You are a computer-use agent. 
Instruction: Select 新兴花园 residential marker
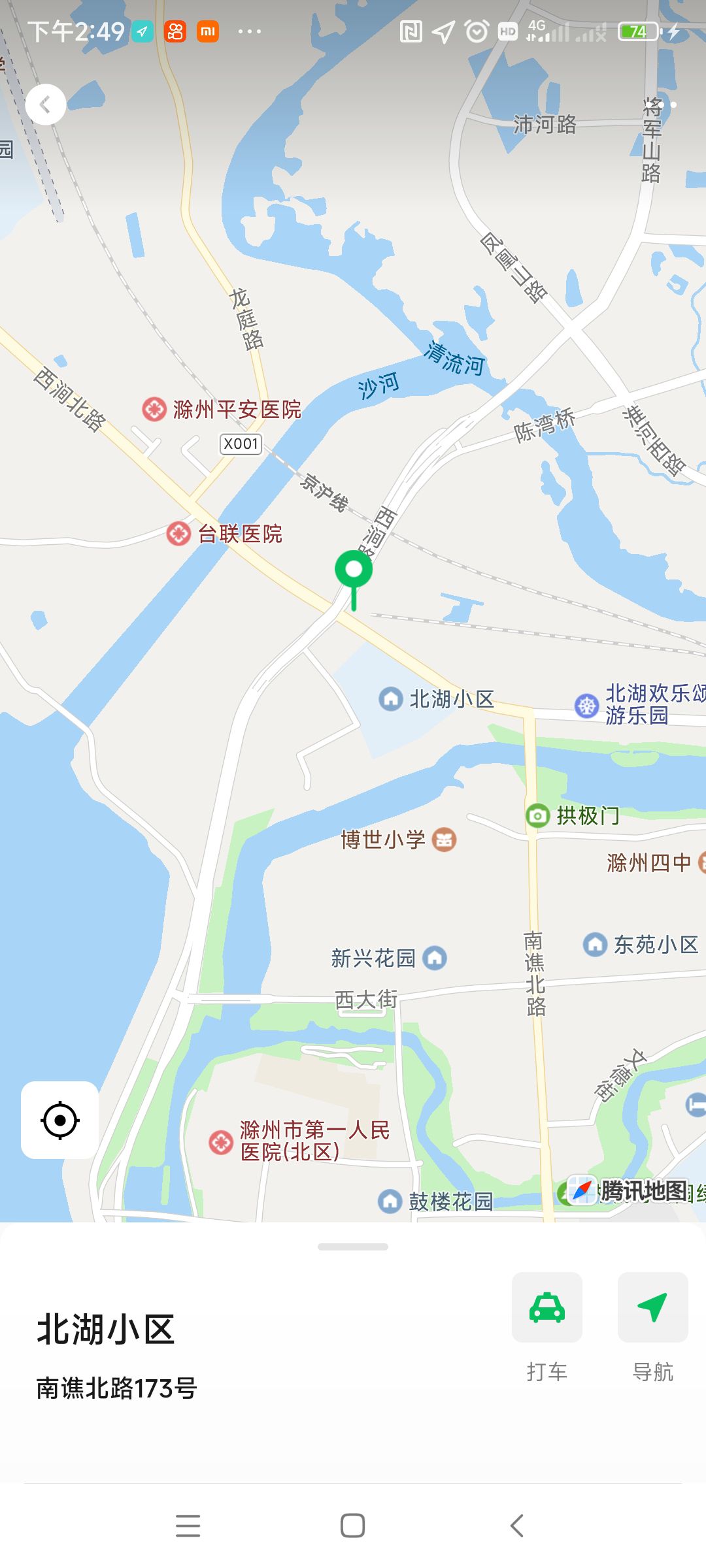435,958
